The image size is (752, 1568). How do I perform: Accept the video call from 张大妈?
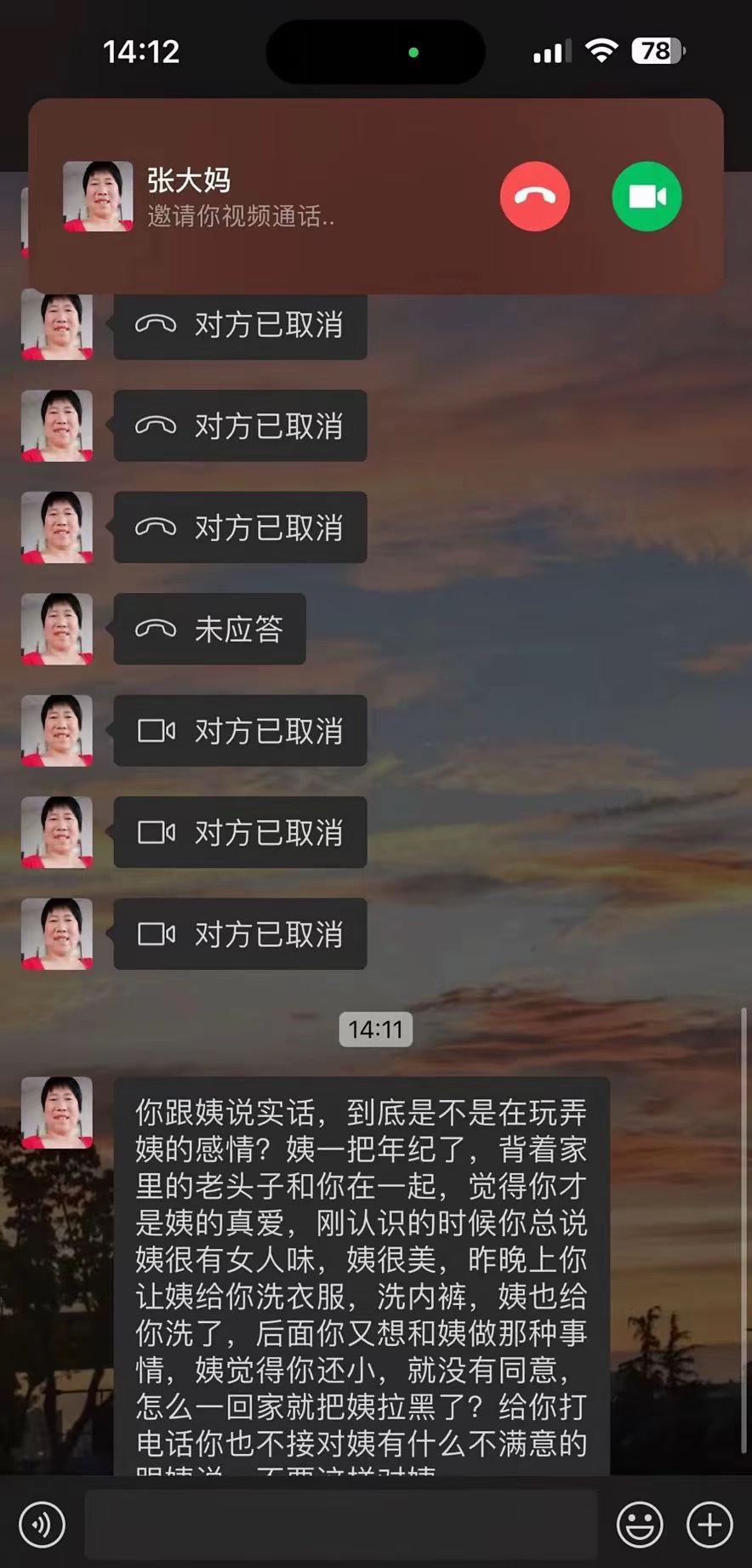647,197
